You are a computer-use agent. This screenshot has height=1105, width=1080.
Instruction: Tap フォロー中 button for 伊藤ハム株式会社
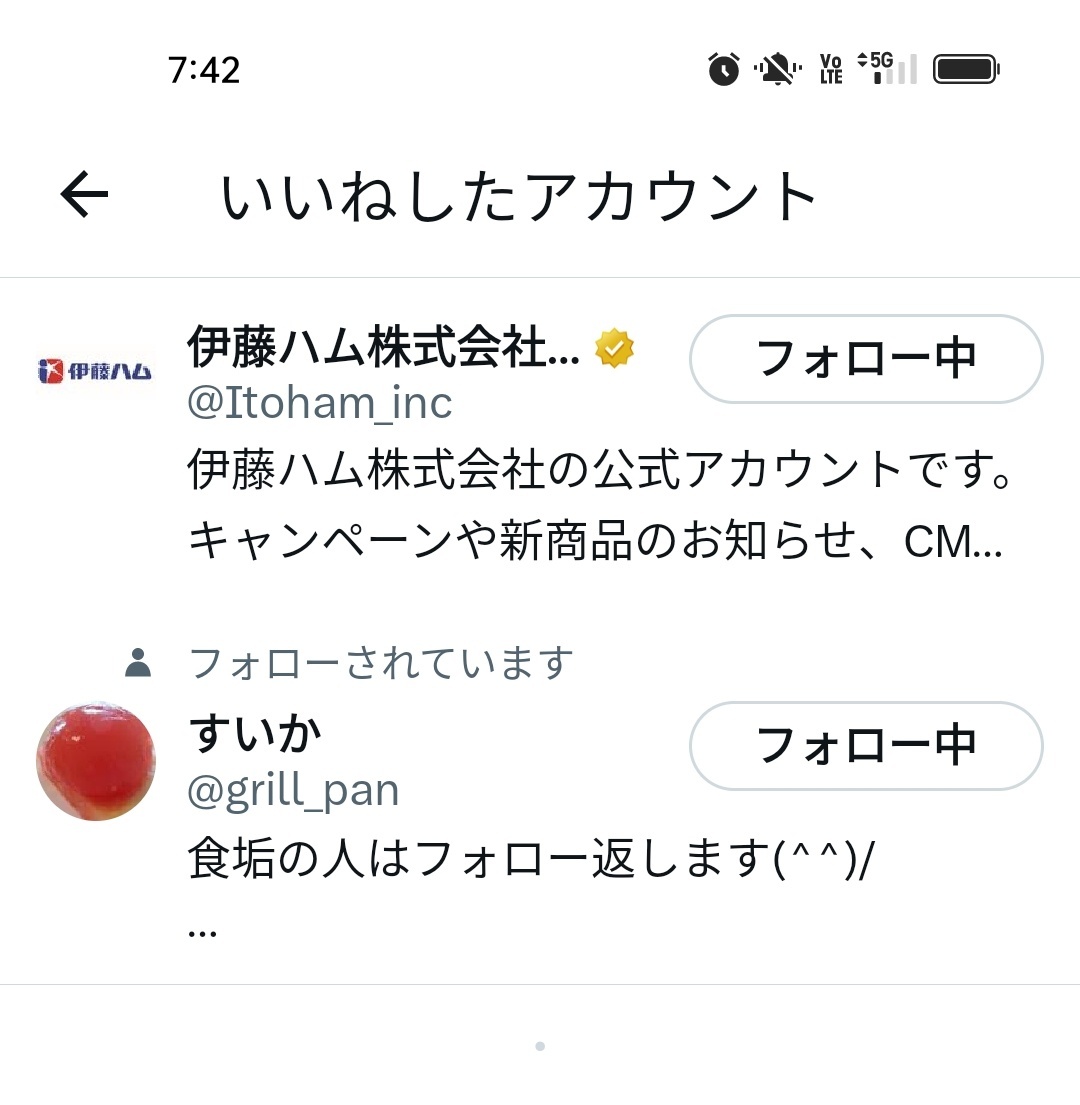(x=866, y=359)
